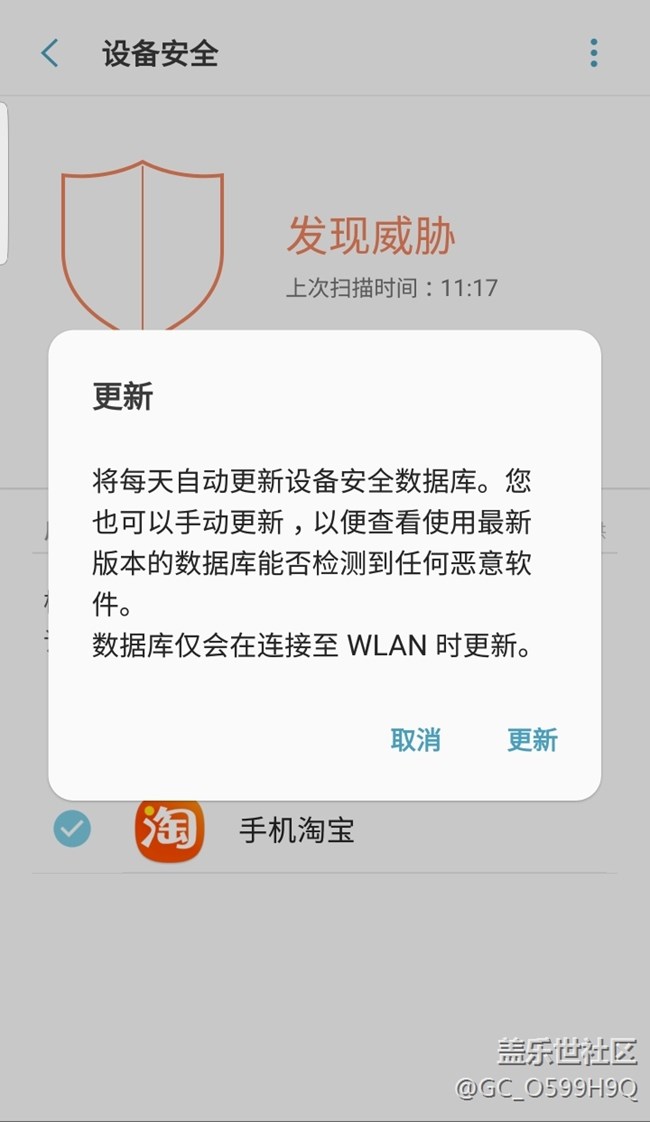
Task: Tap 取消 to cancel the update dialog
Action: [x=415, y=740]
